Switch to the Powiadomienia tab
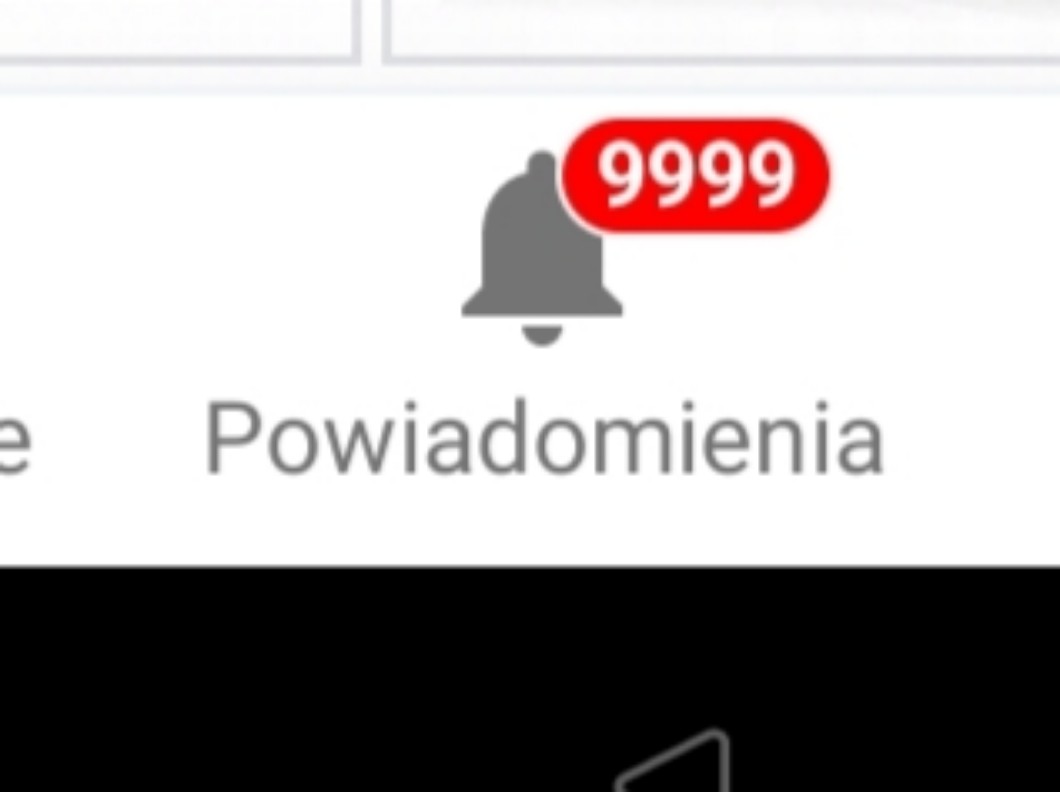This screenshot has height=792, width=1060. (x=543, y=320)
